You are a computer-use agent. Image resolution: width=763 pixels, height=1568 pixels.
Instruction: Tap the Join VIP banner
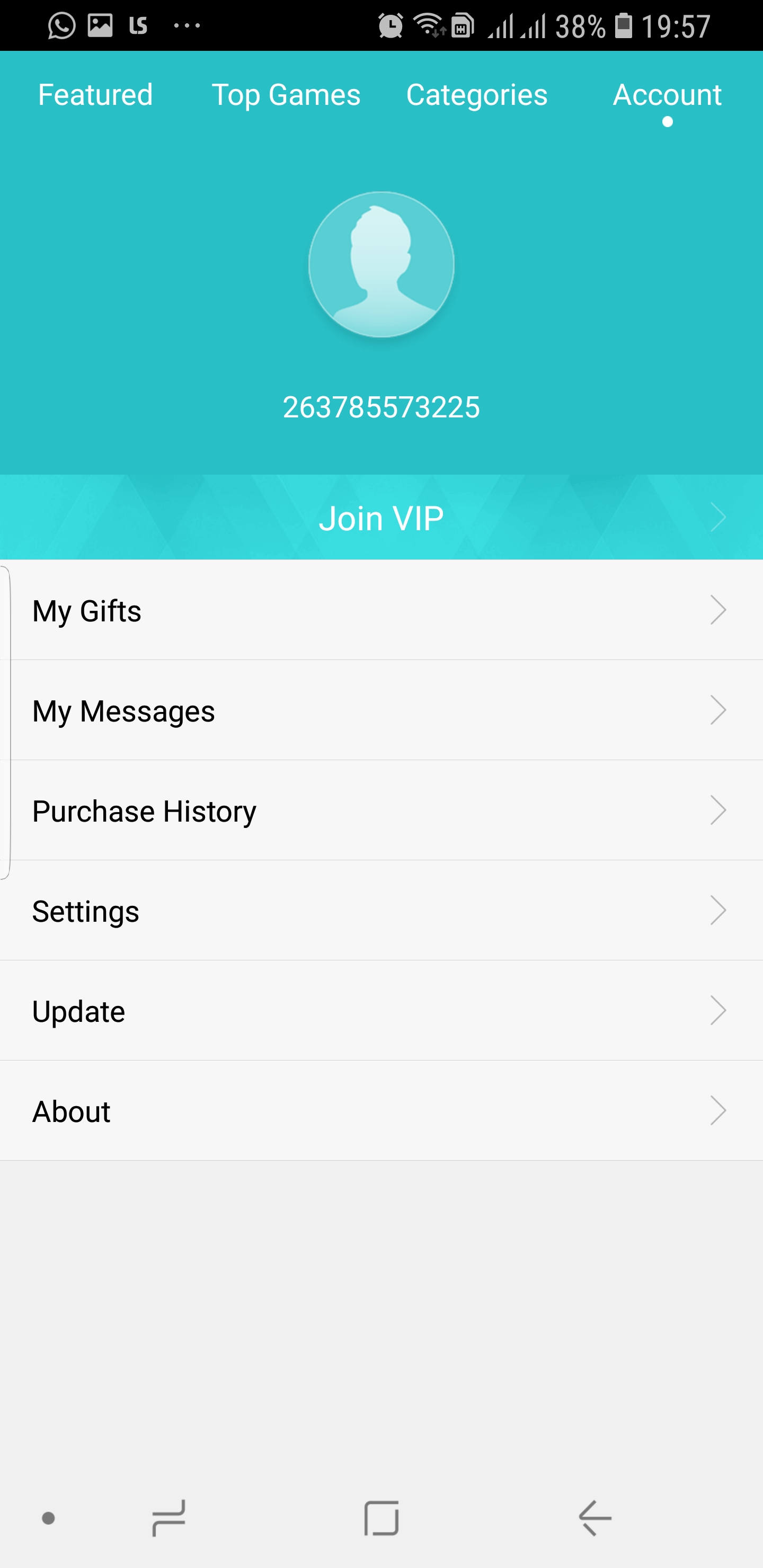pyautogui.click(x=381, y=517)
